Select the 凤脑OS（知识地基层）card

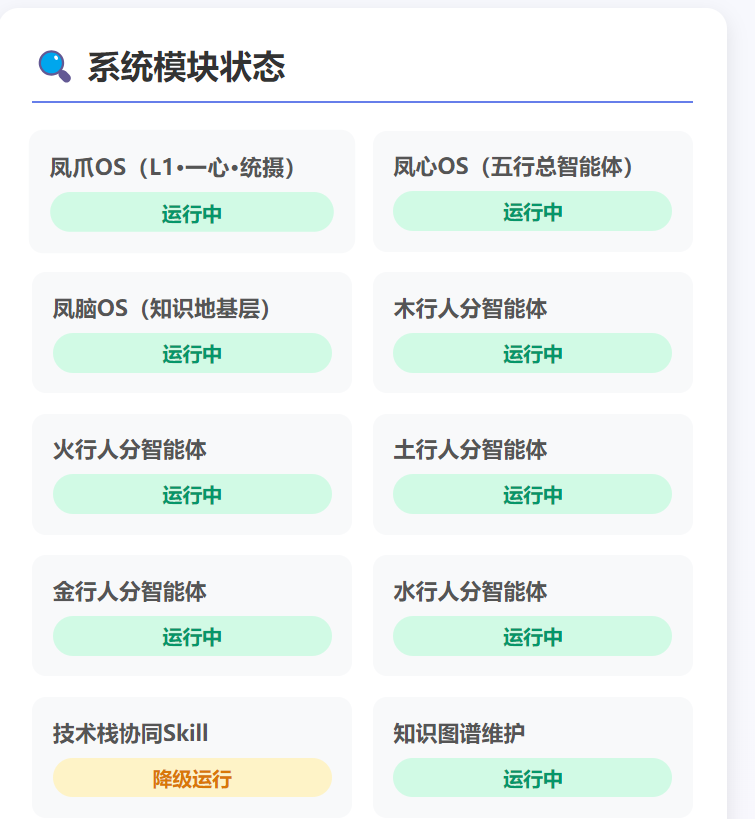coord(192,332)
